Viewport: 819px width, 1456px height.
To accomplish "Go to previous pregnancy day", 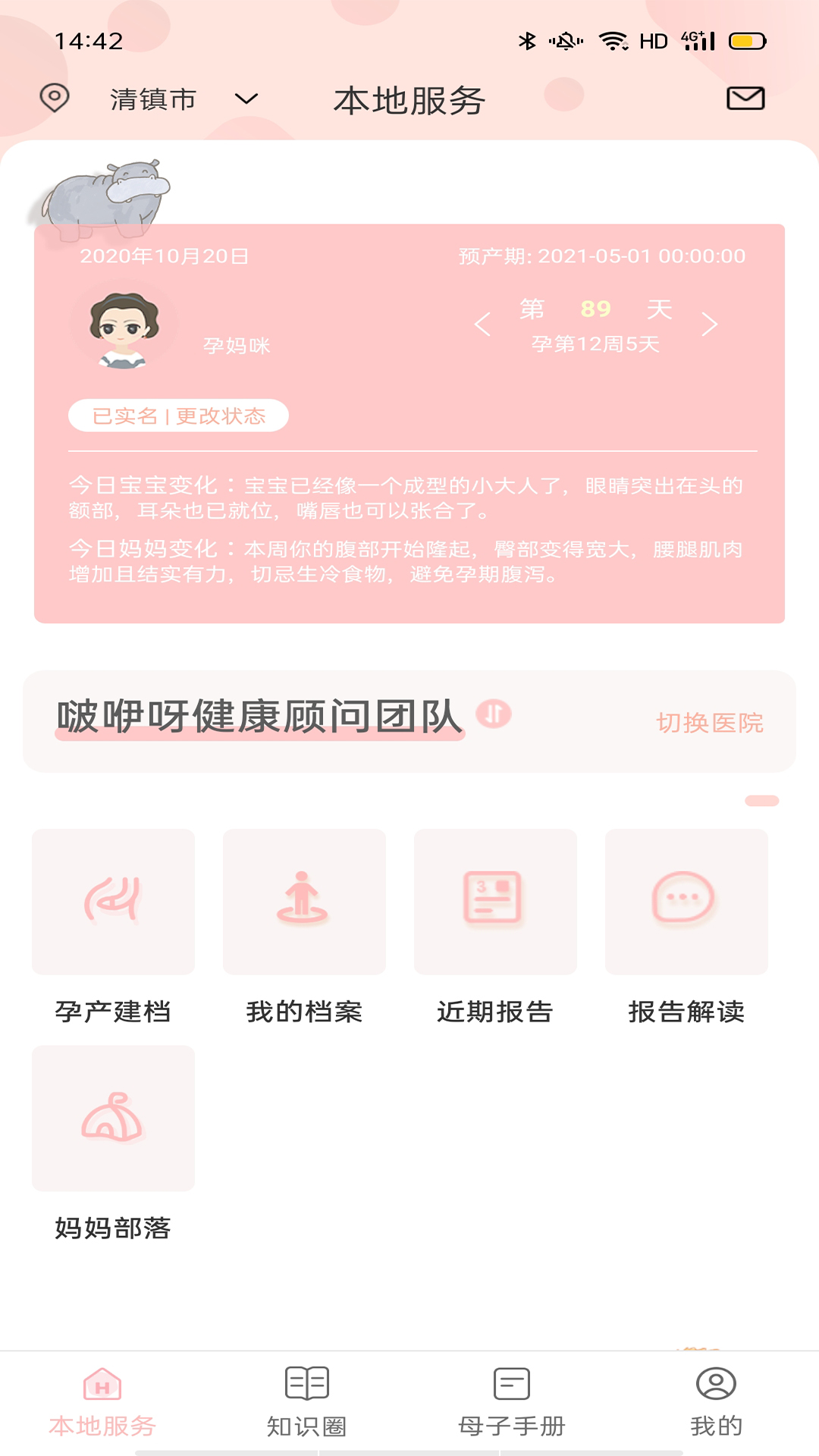I will [x=482, y=325].
